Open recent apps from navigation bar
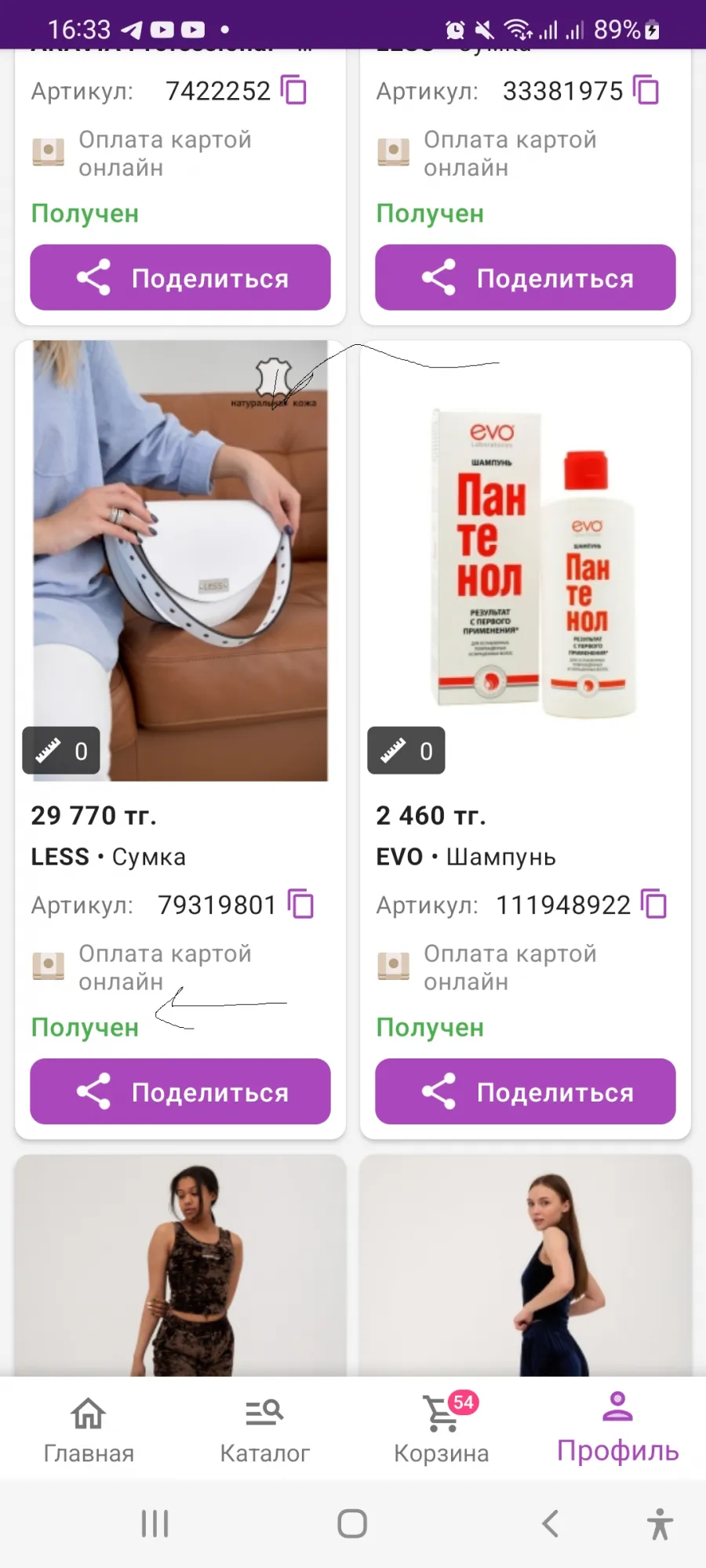The width and height of the screenshot is (706, 1568). coord(155,1524)
